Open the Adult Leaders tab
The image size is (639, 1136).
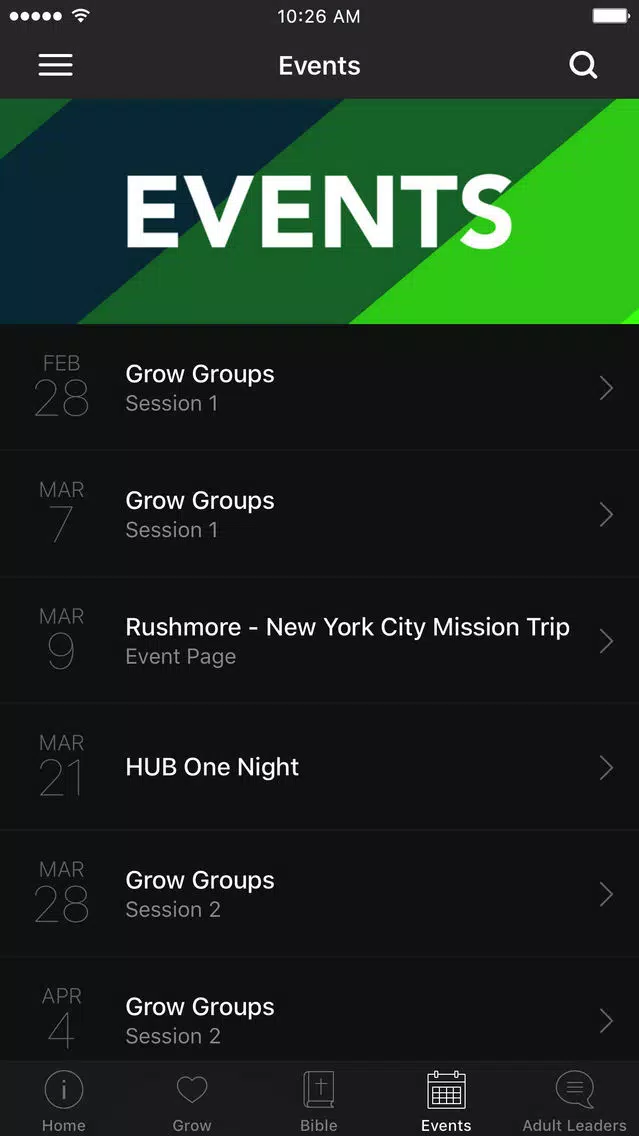coord(575,1100)
